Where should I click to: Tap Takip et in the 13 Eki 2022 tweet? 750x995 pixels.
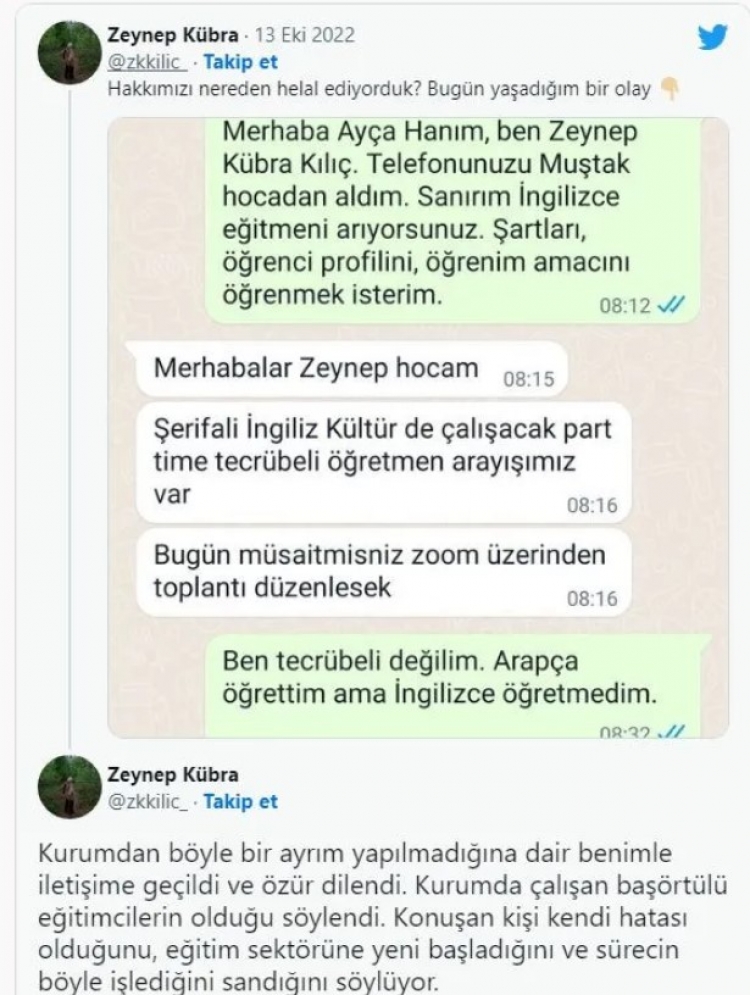click(x=240, y=62)
